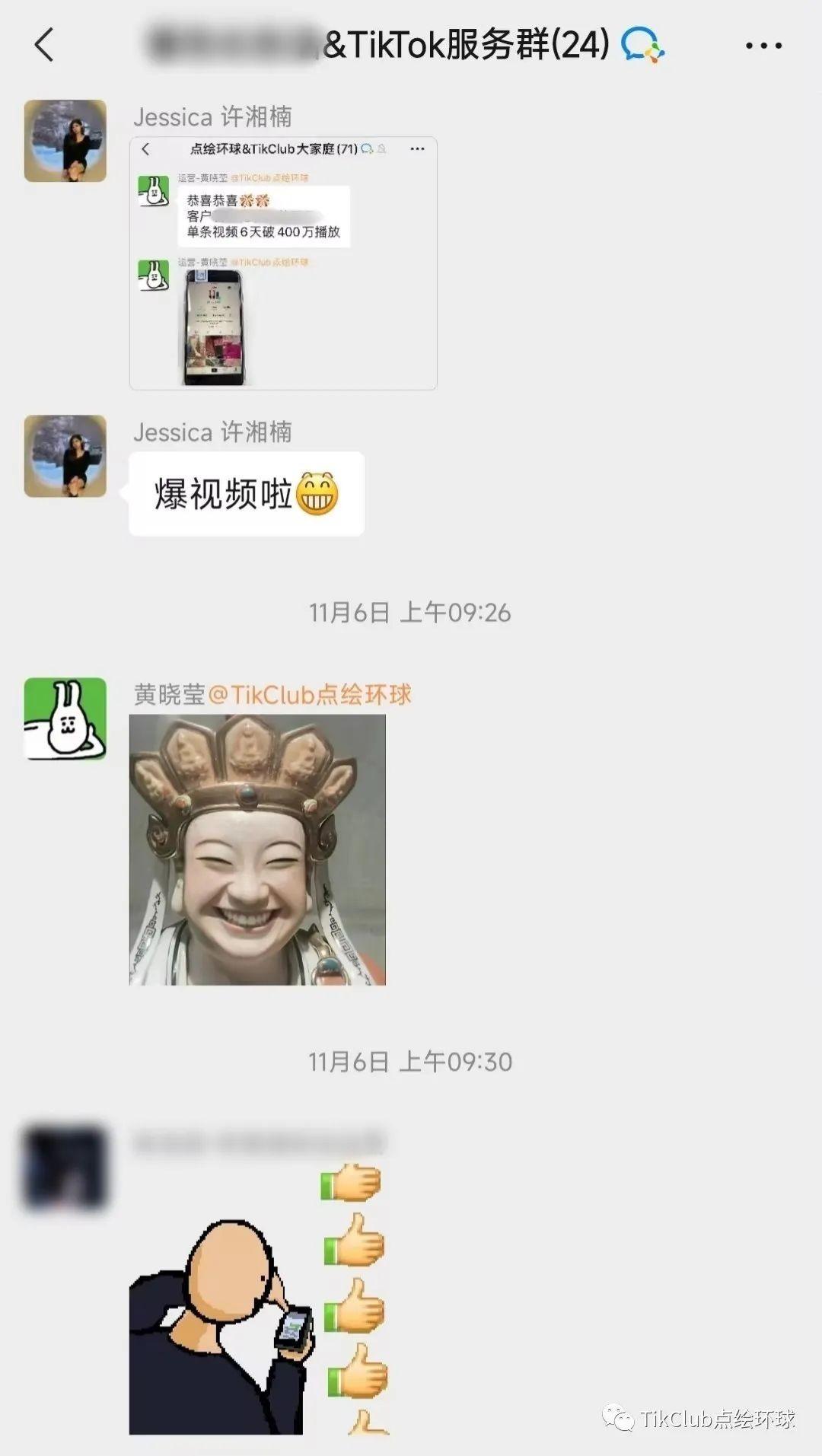Viewport: 822px width, 1456px height.
Task: Open Jessica's avatar beside the 爆视频啦 message
Action: click(x=65, y=456)
